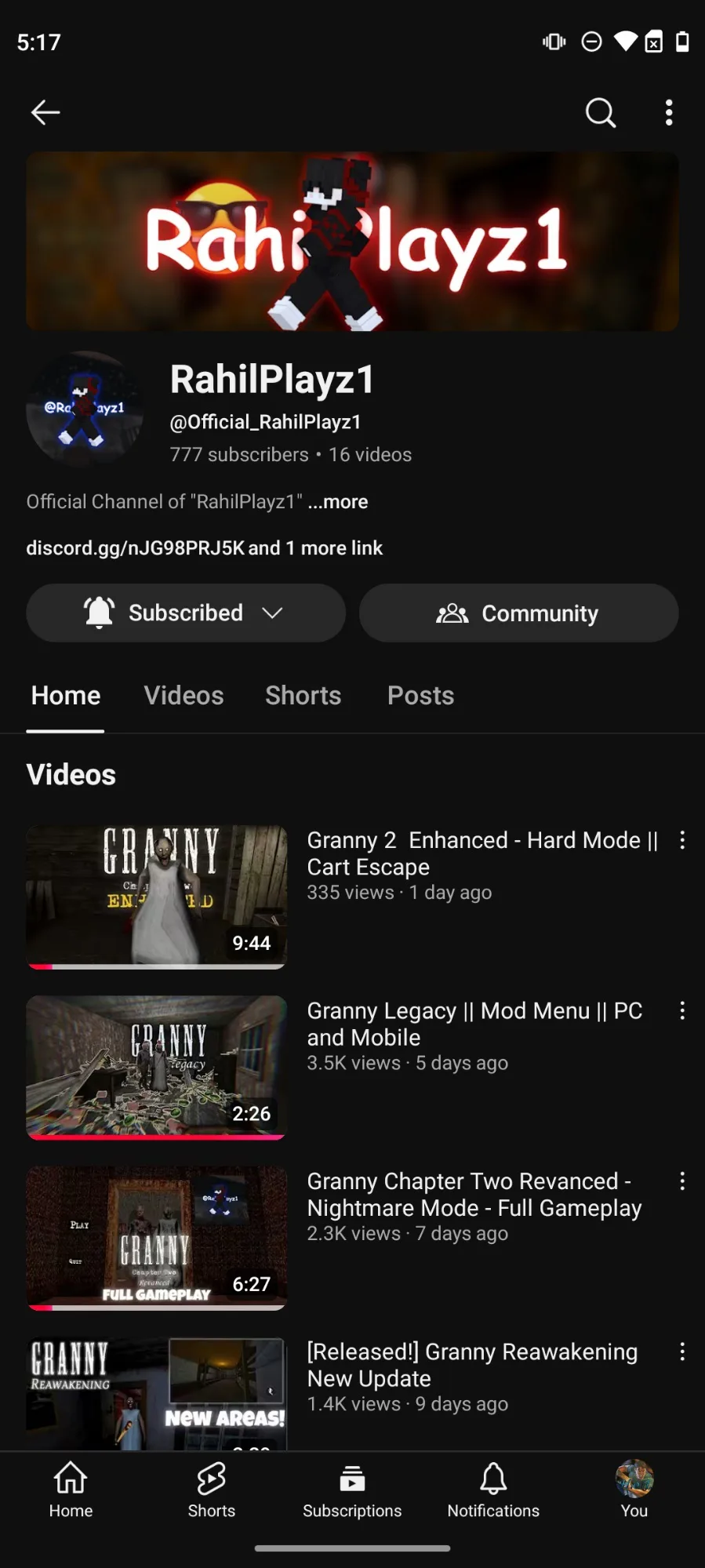Open the channel Community button
Image resolution: width=705 pixels, height=1568 pixels.
(518, 613)
